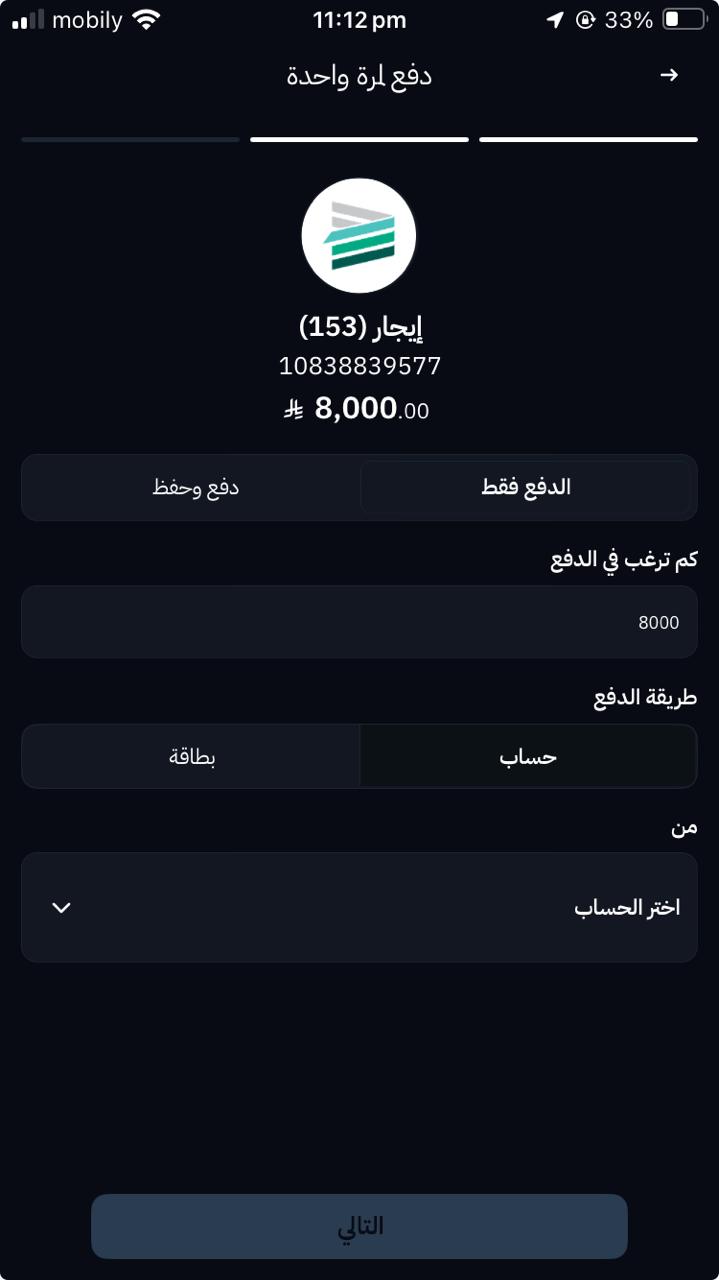Switch to the دفع وحفظ option
Image resolution: width=719 pixels, height=1280 pixels.
tap(195, 488)
